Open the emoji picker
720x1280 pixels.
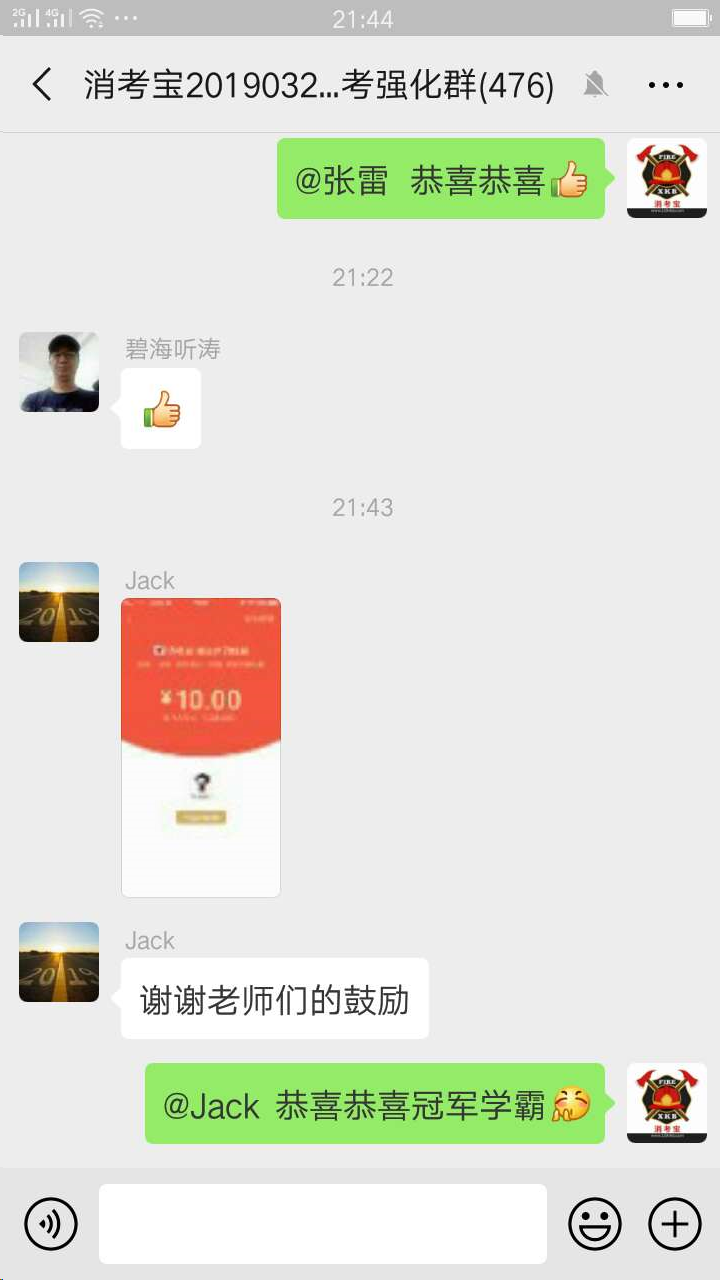click(x=595, y=1224)
